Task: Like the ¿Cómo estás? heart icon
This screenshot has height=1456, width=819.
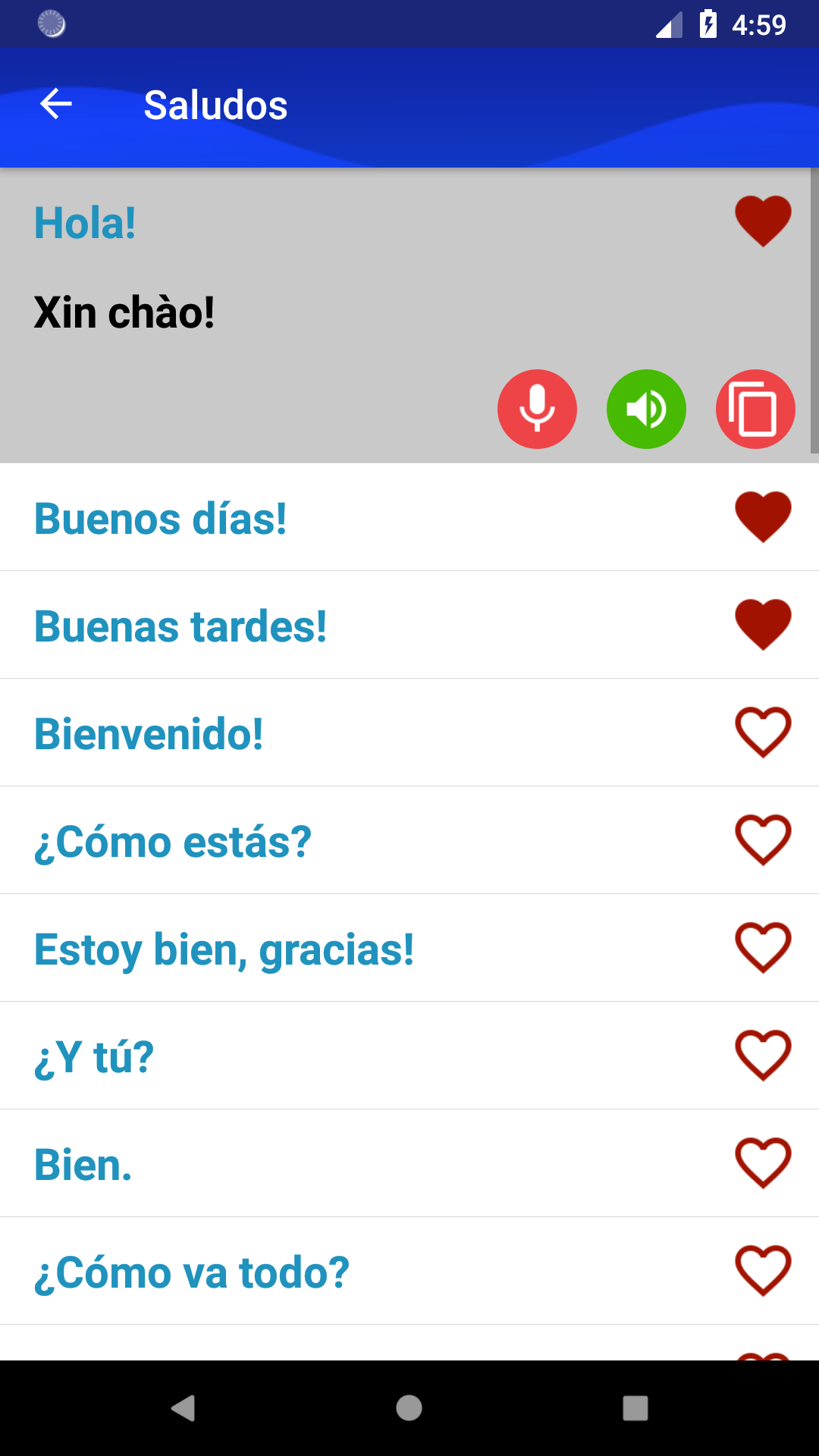Action: (763, 840)
